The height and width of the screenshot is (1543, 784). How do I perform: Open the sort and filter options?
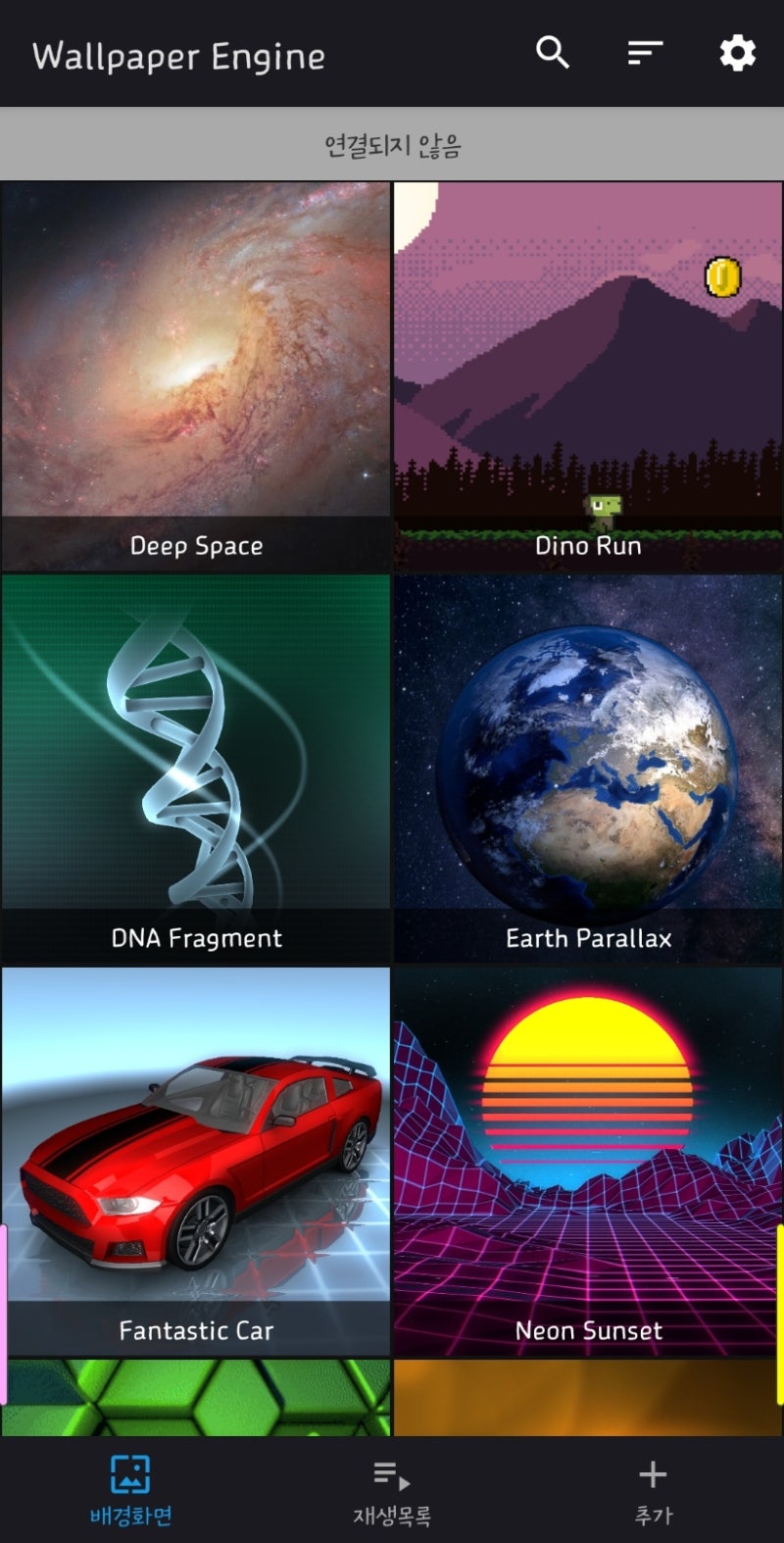click(645, 53)
